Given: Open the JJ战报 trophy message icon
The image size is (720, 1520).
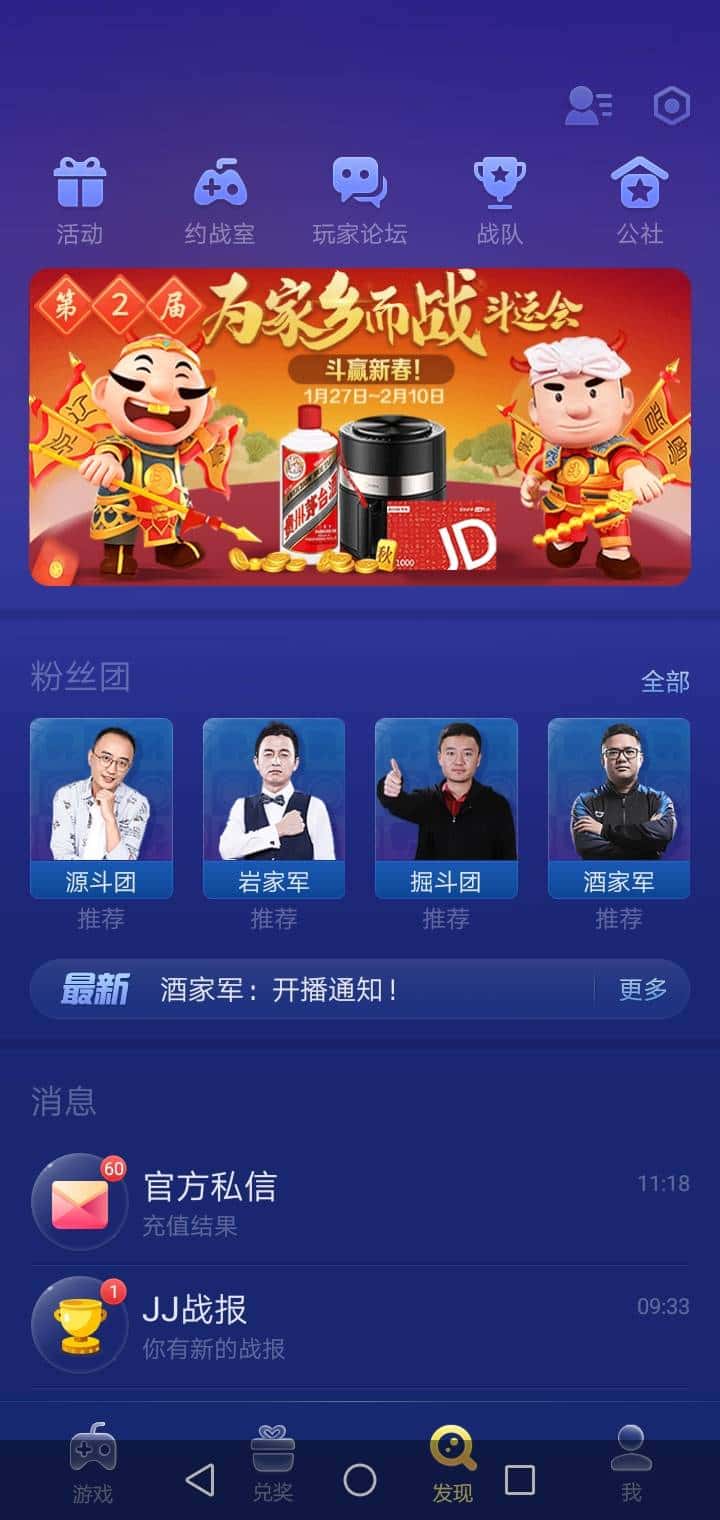Looking at the screenshot, I should click(x=78, y=1322).
